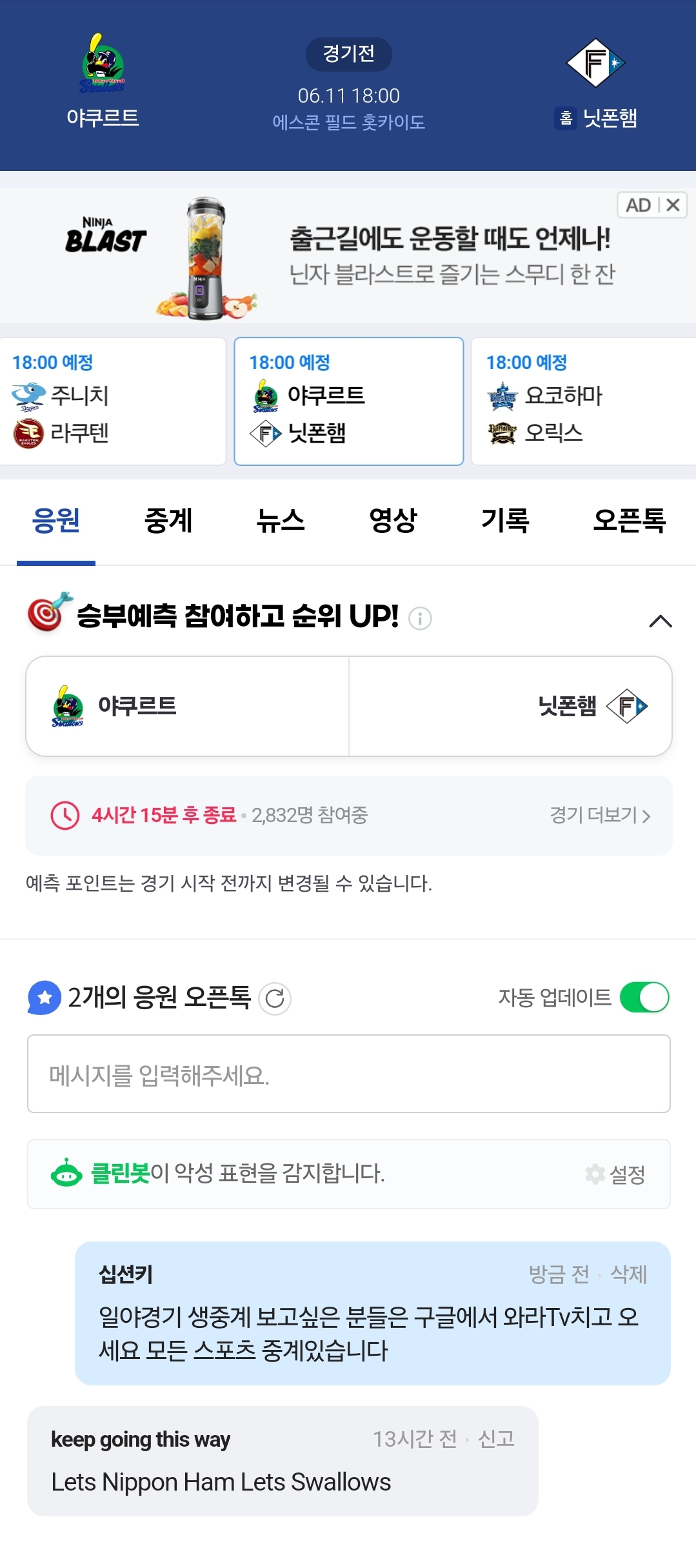
Task: Predict 닛폰햄 to win
Action: pos(510,706)
